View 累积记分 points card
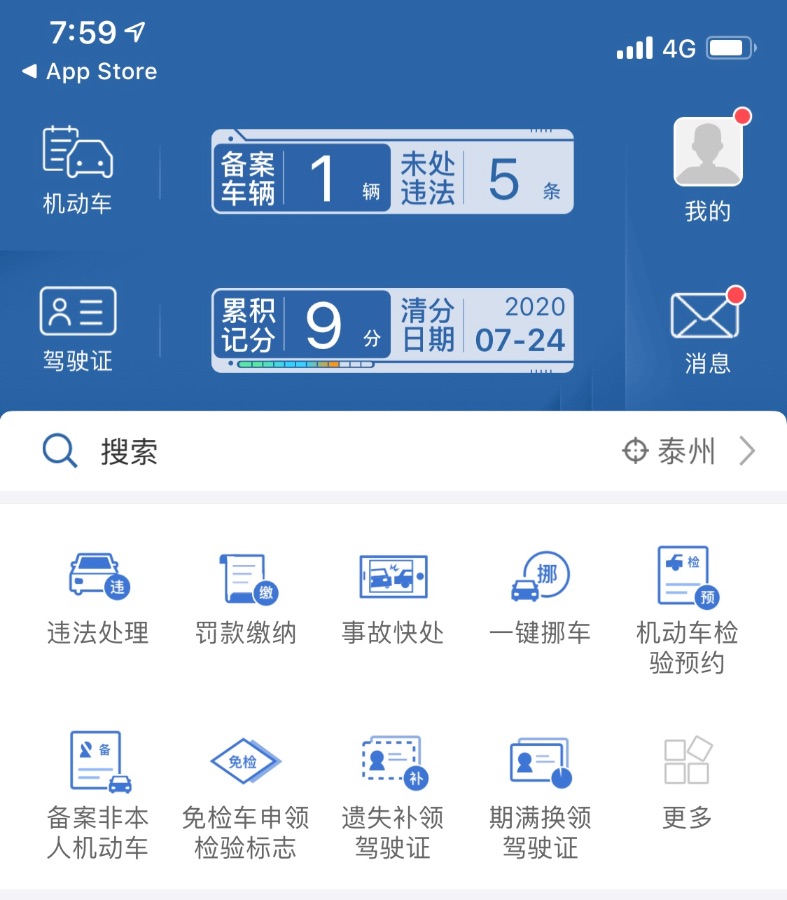This screenshot has width=787, height=900. point(392,330)
